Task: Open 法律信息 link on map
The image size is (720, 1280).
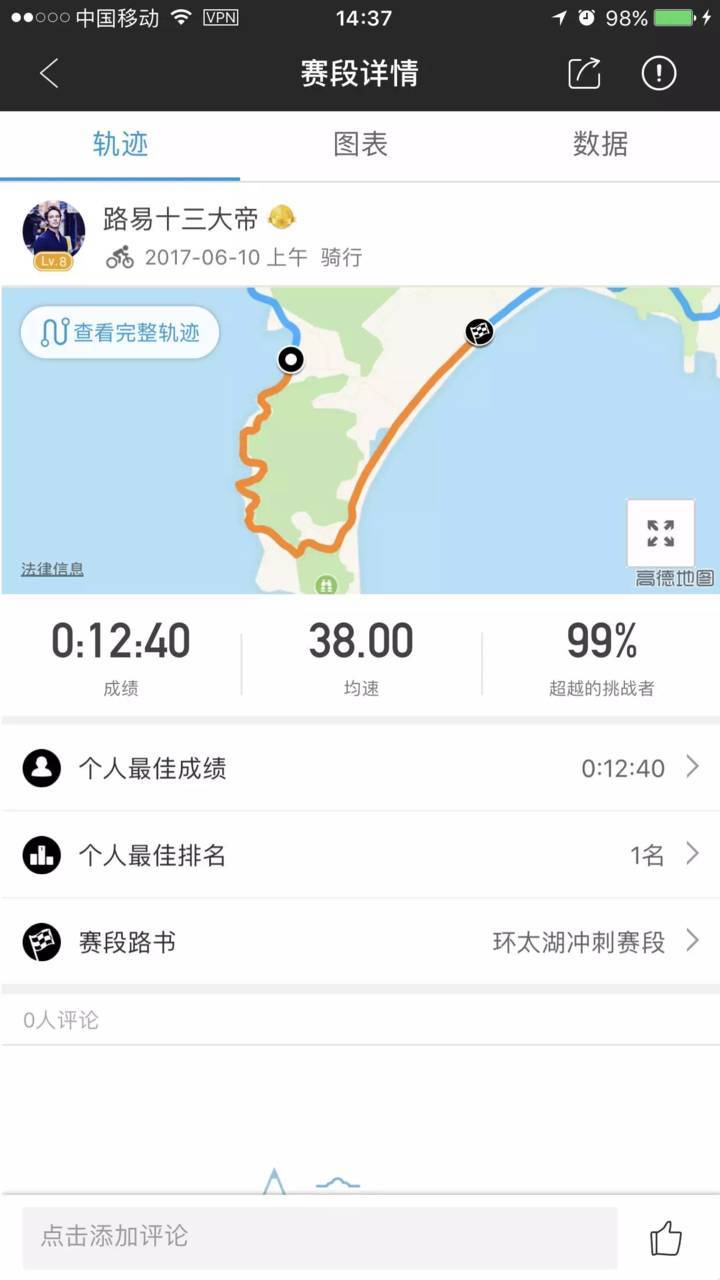Action: click(x=53, y=569)
